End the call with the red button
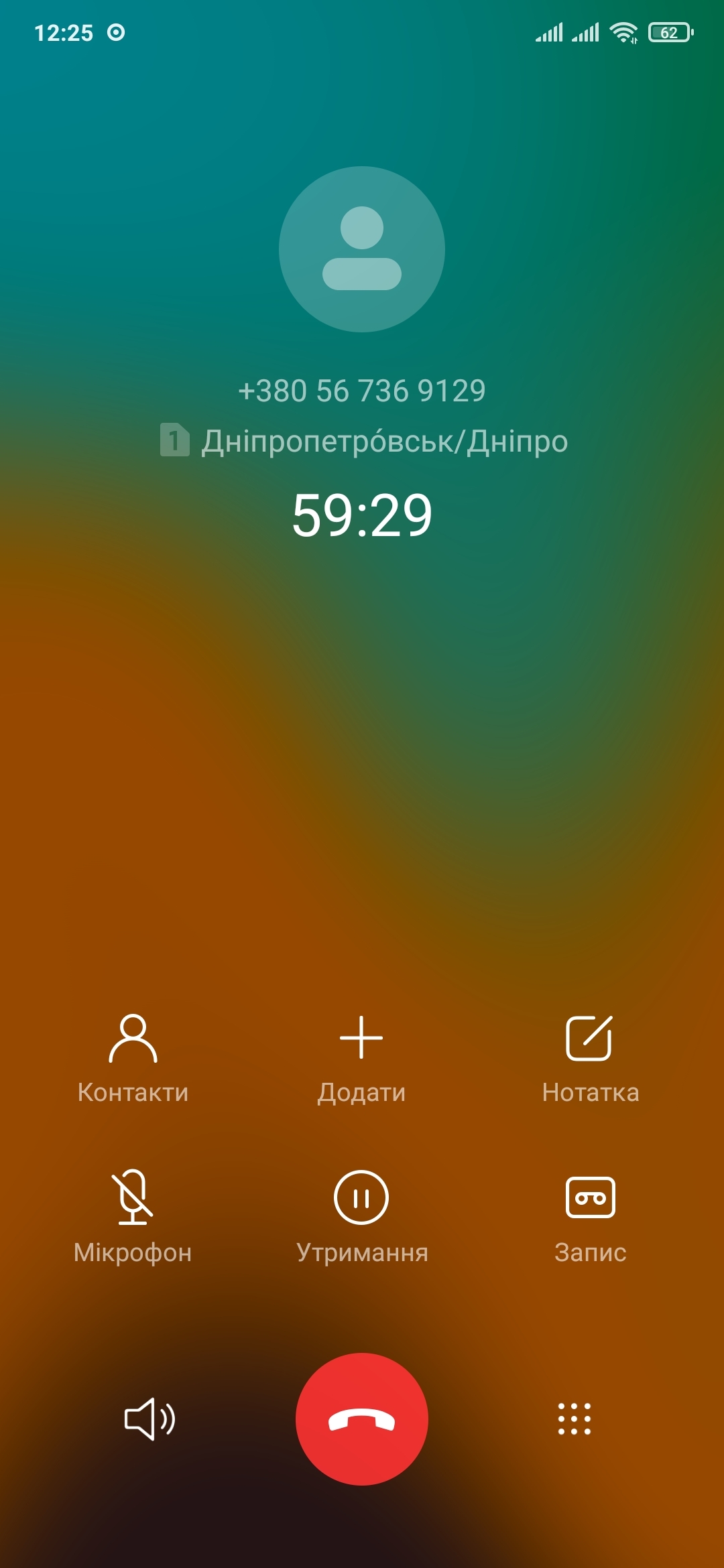Screen dimensions: 724x1568 (361, 1419)
